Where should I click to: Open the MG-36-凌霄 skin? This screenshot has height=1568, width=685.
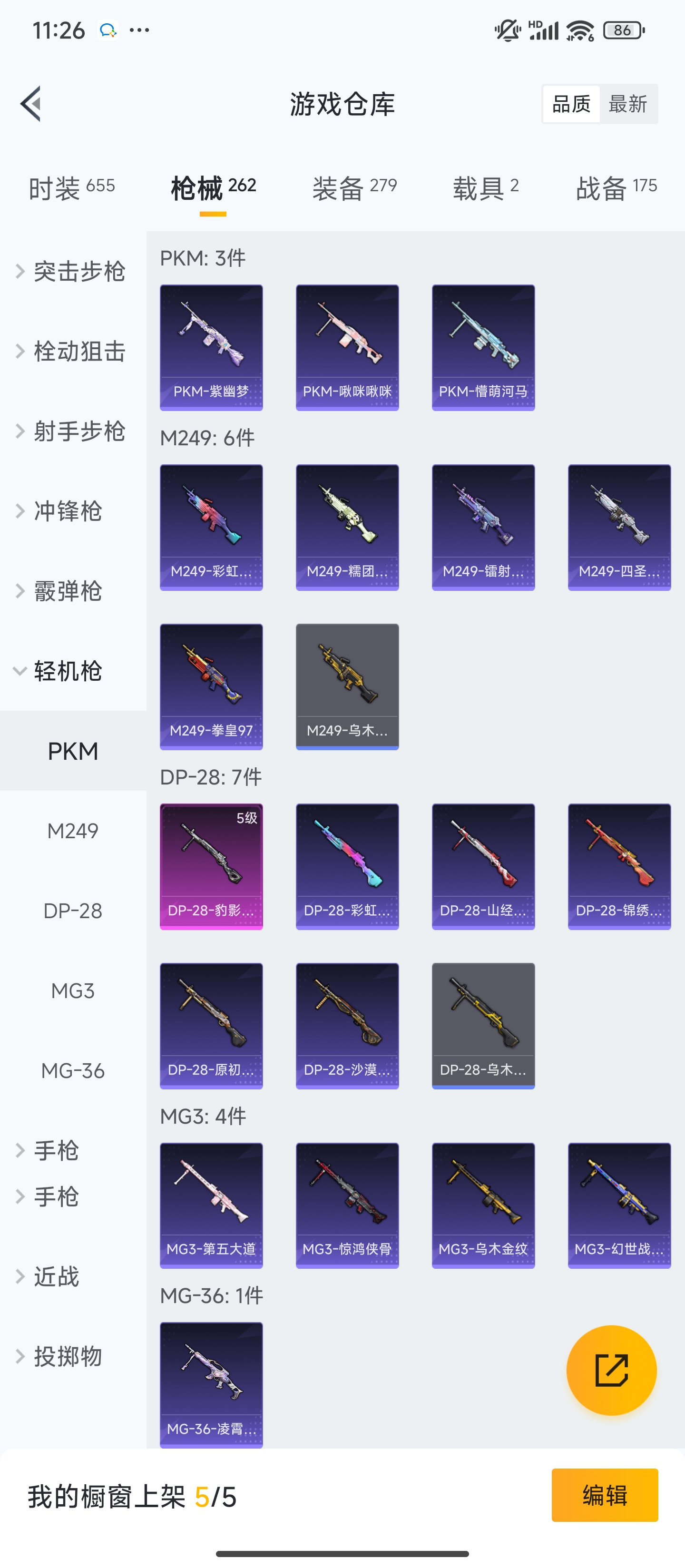[211, 1384]
